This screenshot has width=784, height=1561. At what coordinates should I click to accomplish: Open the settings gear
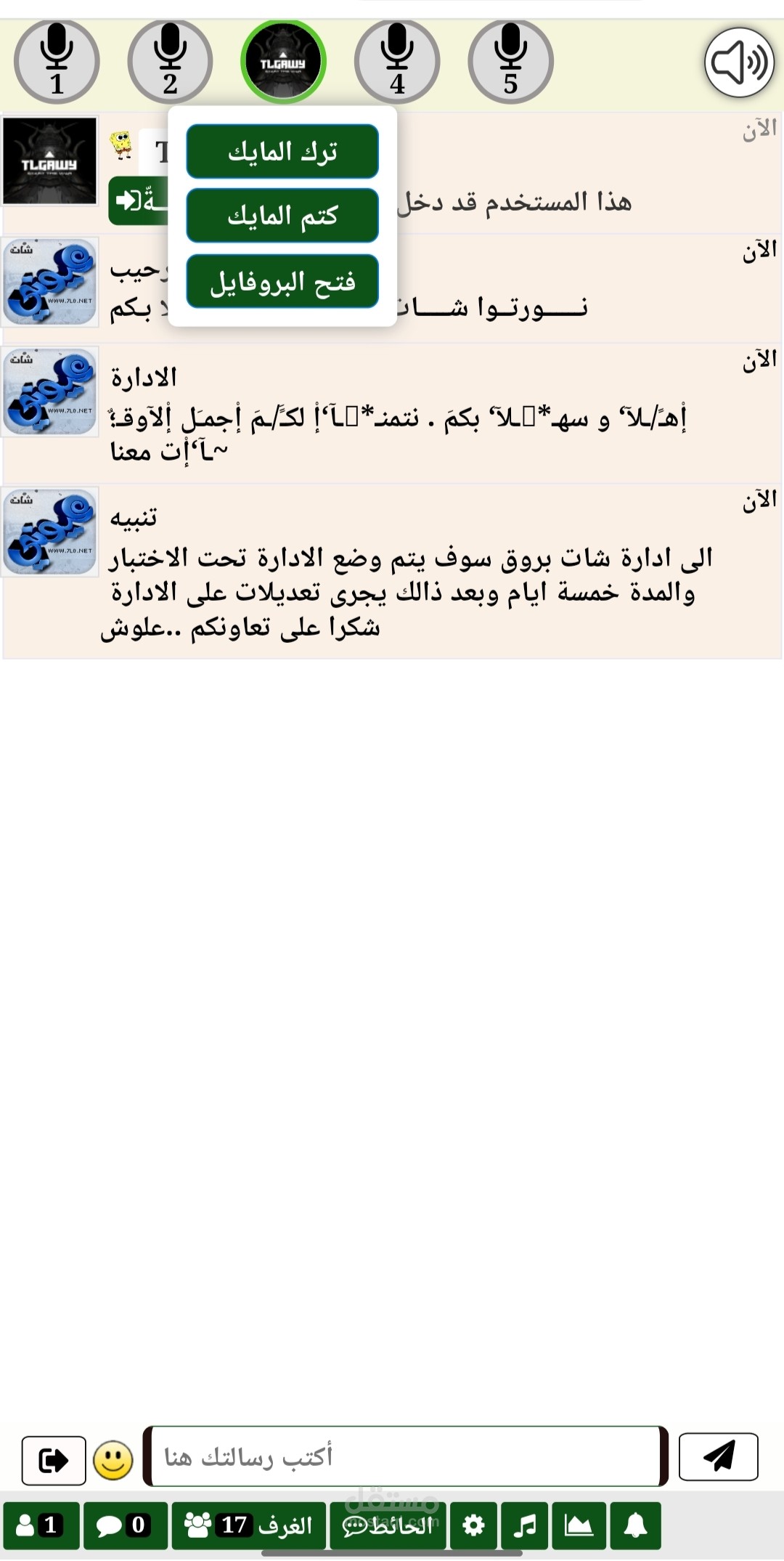pyautogui.click(x=474, y=1525)
